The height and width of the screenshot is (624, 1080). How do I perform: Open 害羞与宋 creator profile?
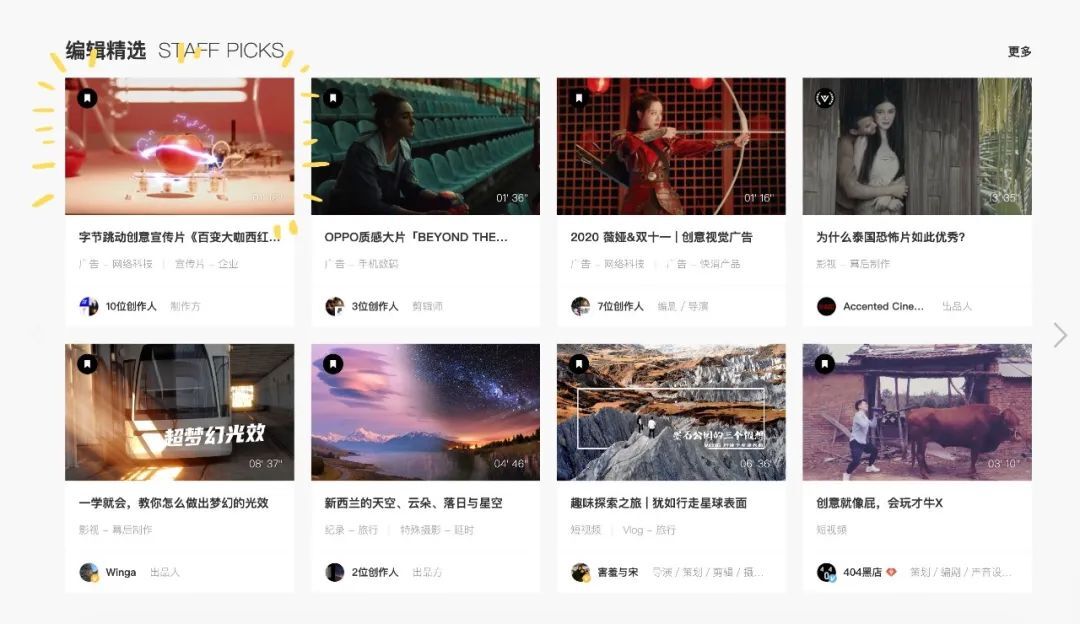tap(617, 572)
